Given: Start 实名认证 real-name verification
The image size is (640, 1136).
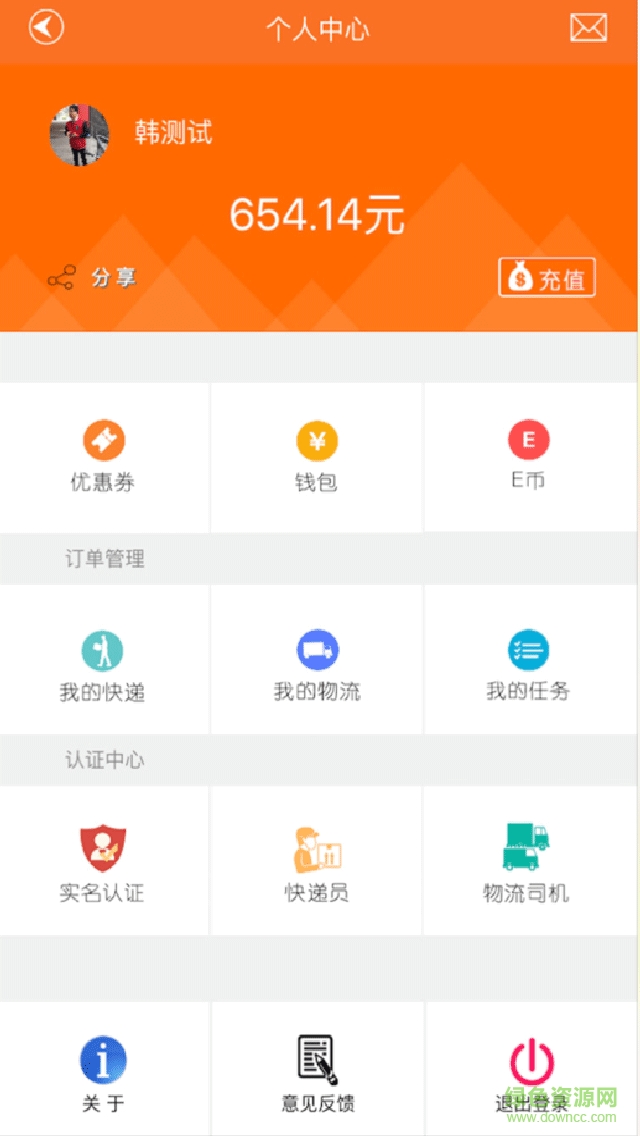Looking at the screenshot, I should point(102,861).
